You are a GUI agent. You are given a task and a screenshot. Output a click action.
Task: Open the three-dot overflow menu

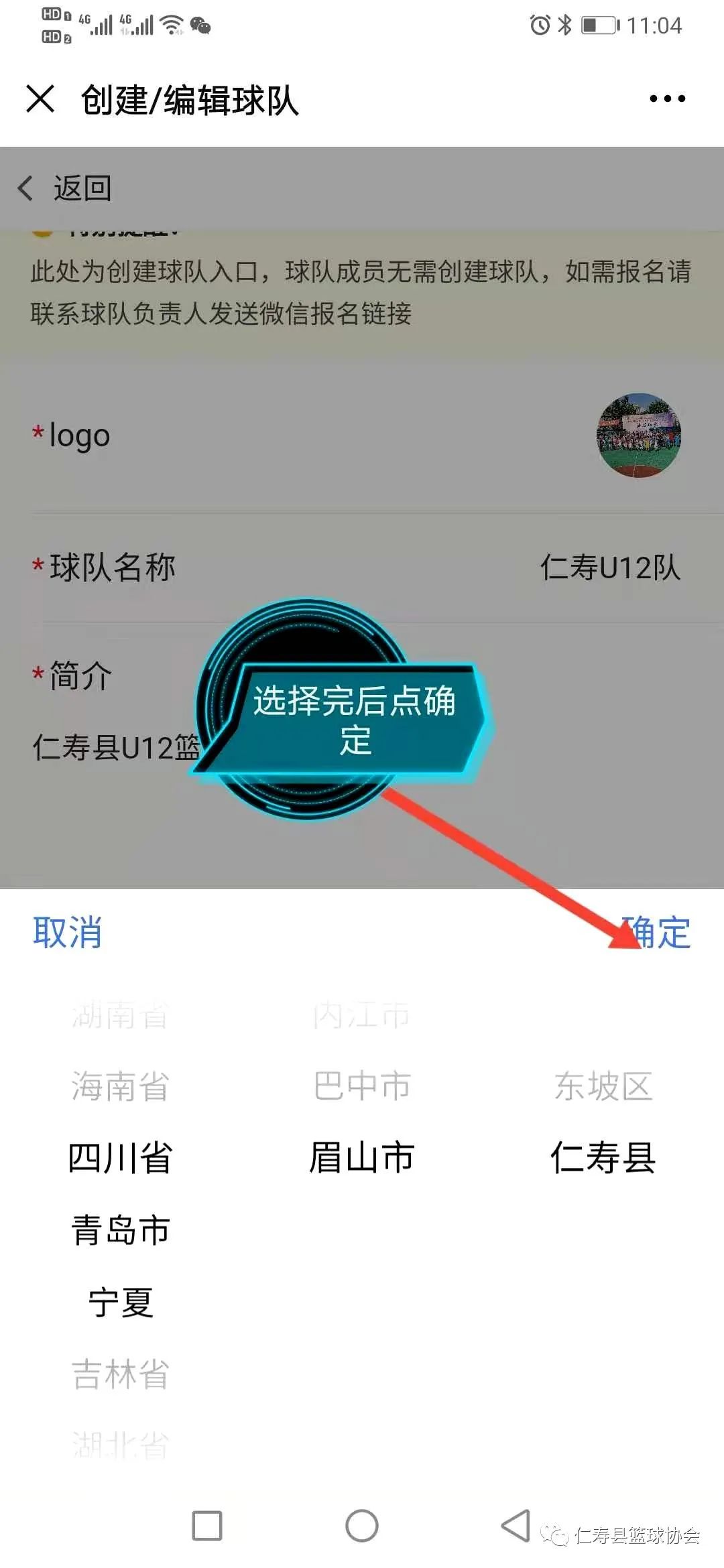[x=667, y=99]
